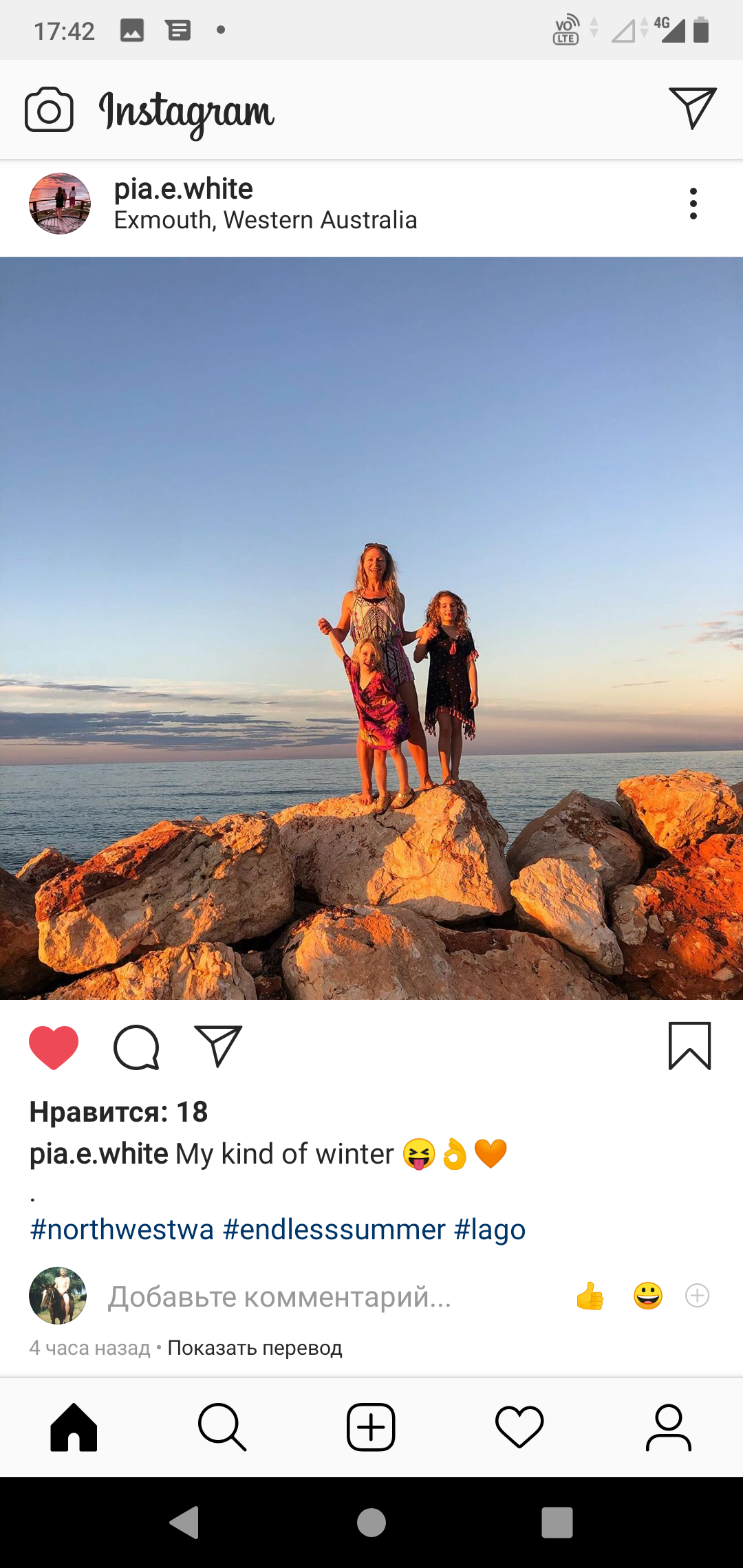Create a new post with plus tab
Viewport: 743px width, 1568px height.
(x=371, y=1427)
